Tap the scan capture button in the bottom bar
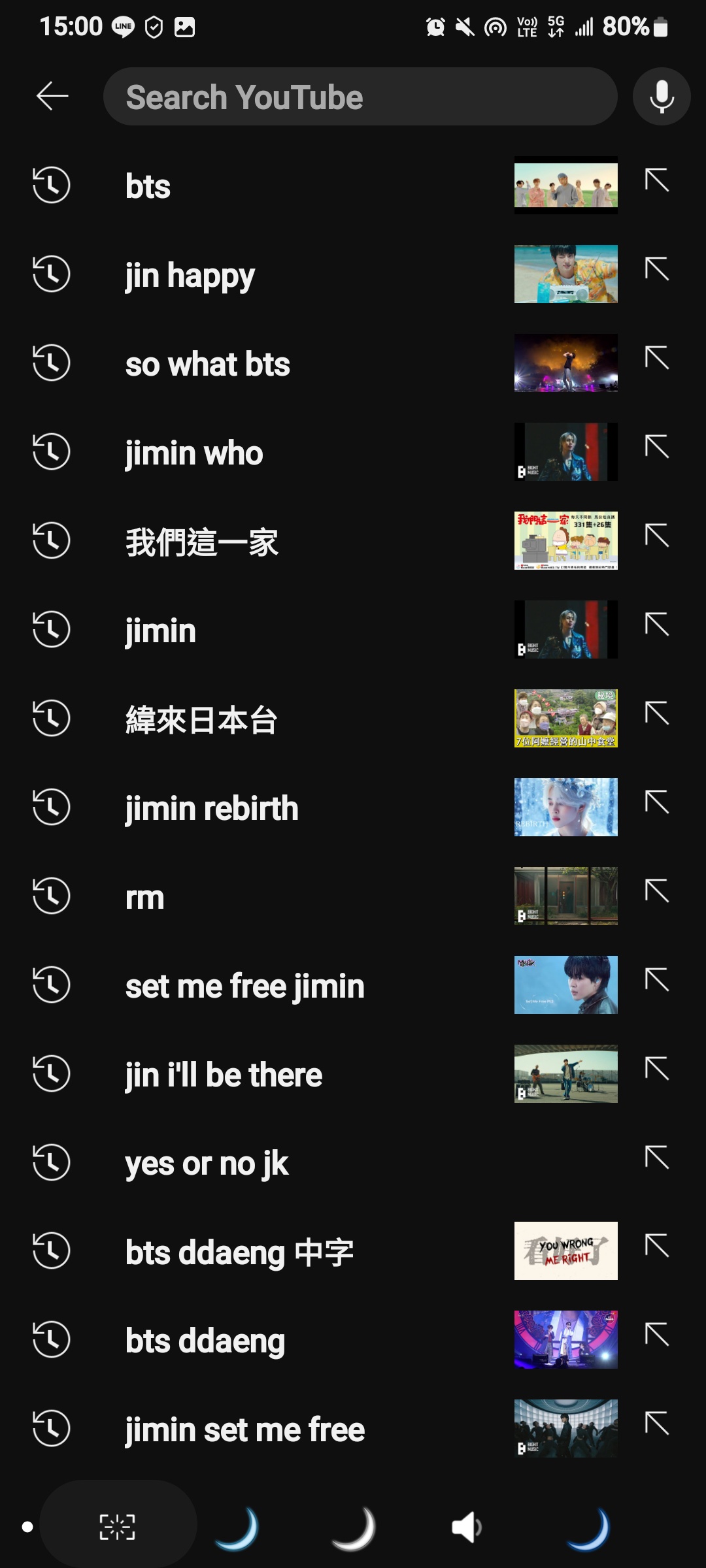The height and width of the screenshot is (1568, 706). click(x=118, y=1527)
